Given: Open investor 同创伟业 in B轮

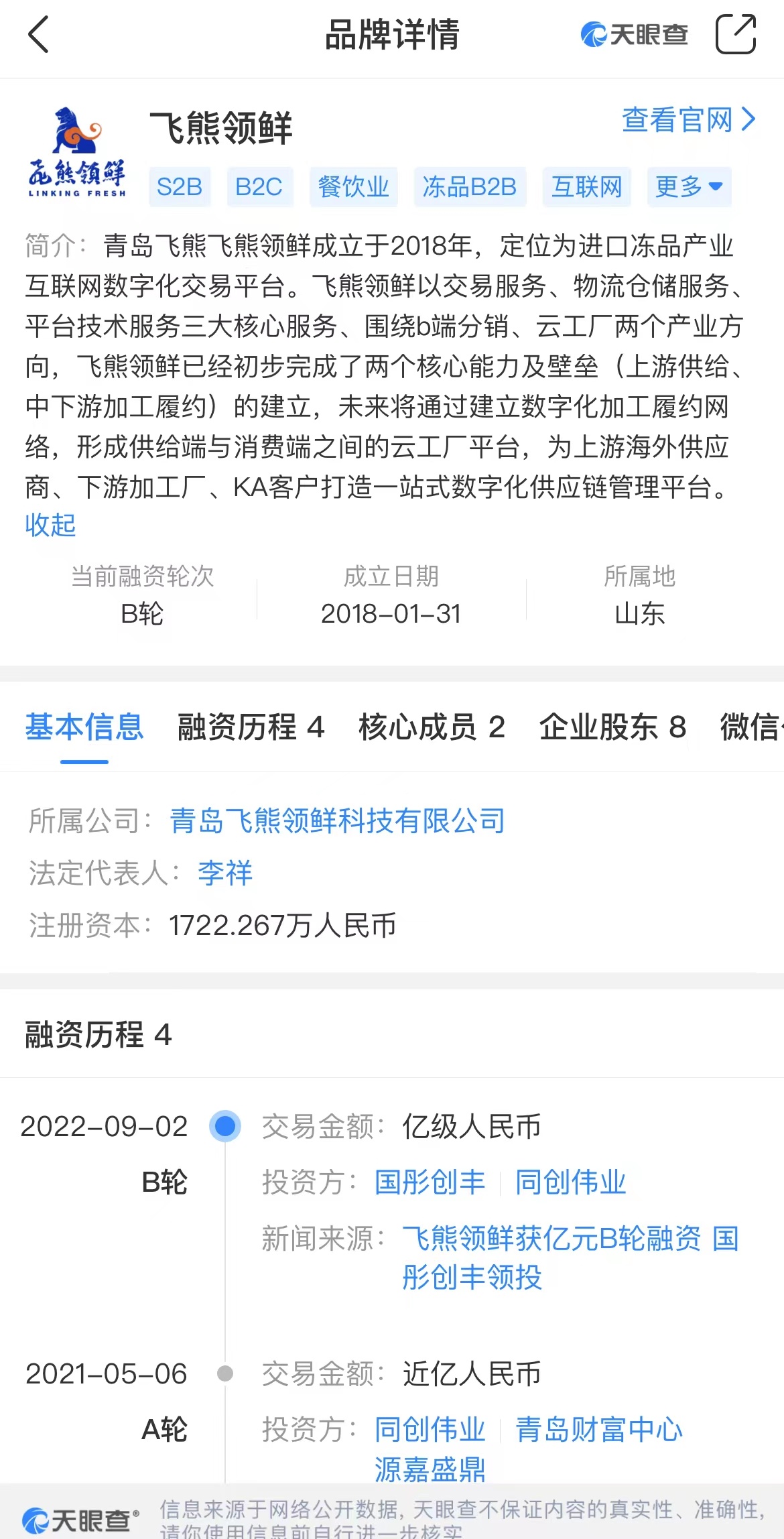Looking at the screenshot, I should [570, 1182].
